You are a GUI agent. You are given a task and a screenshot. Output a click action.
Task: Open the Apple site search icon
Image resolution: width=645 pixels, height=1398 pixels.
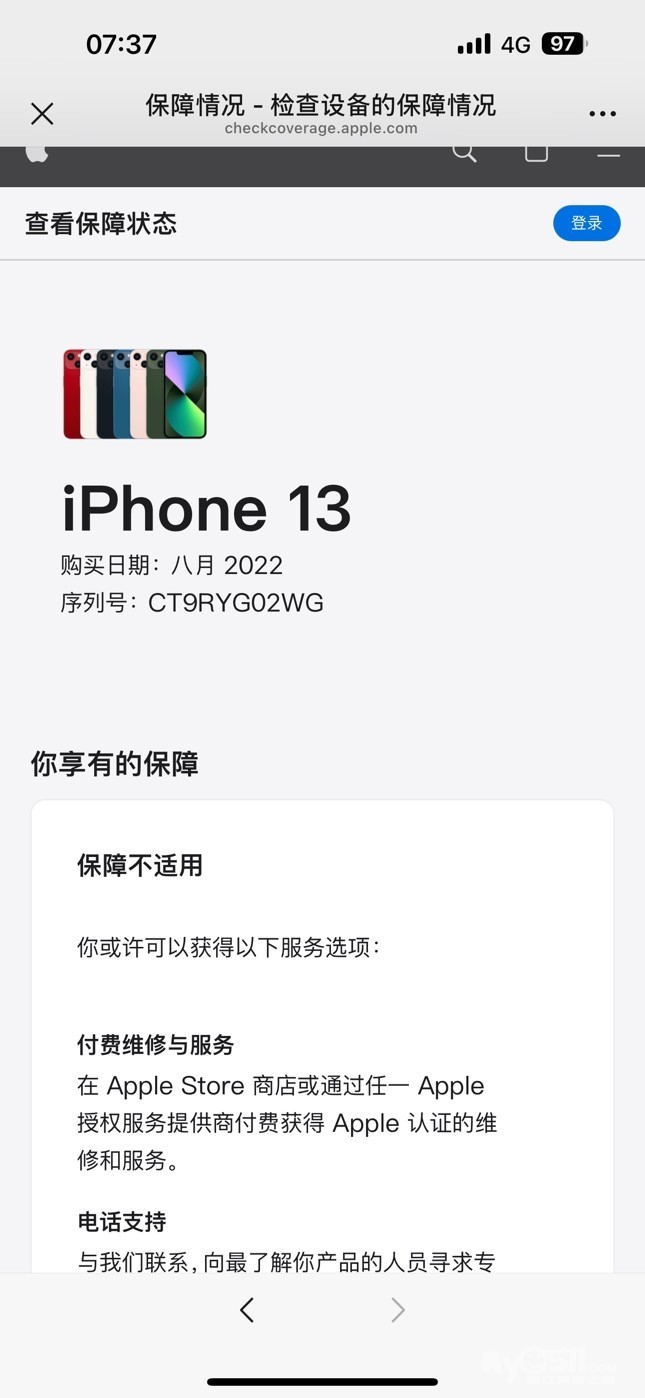coord(464,153)
